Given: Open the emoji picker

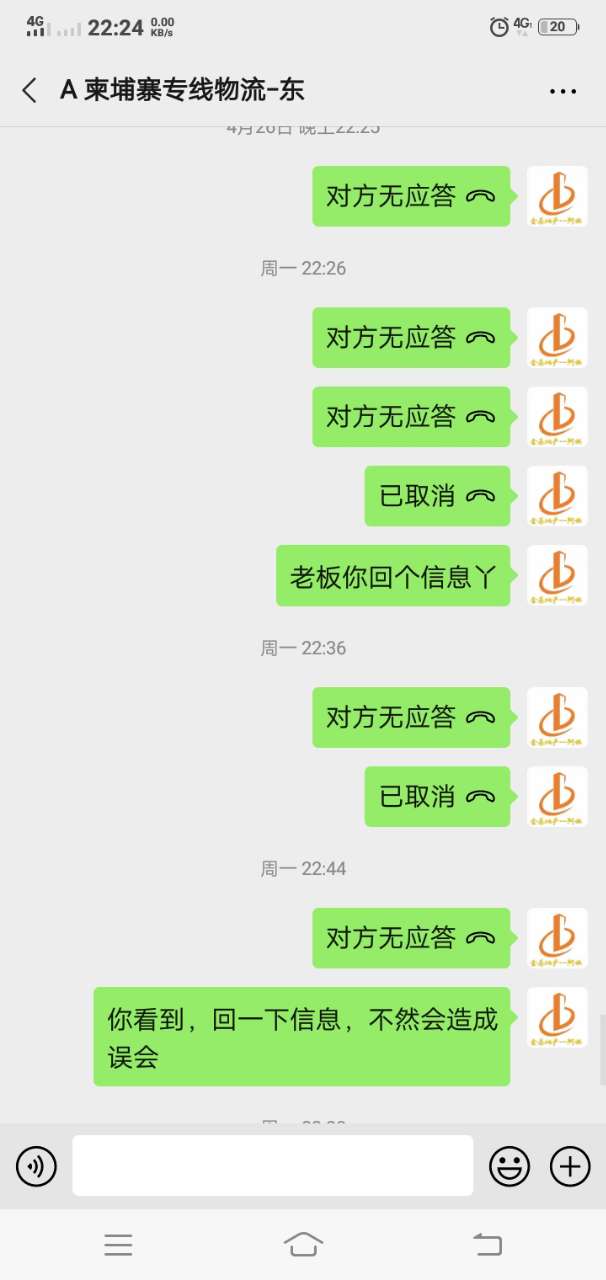Looking at the screenshot, I should click(x=509, y=1166).
